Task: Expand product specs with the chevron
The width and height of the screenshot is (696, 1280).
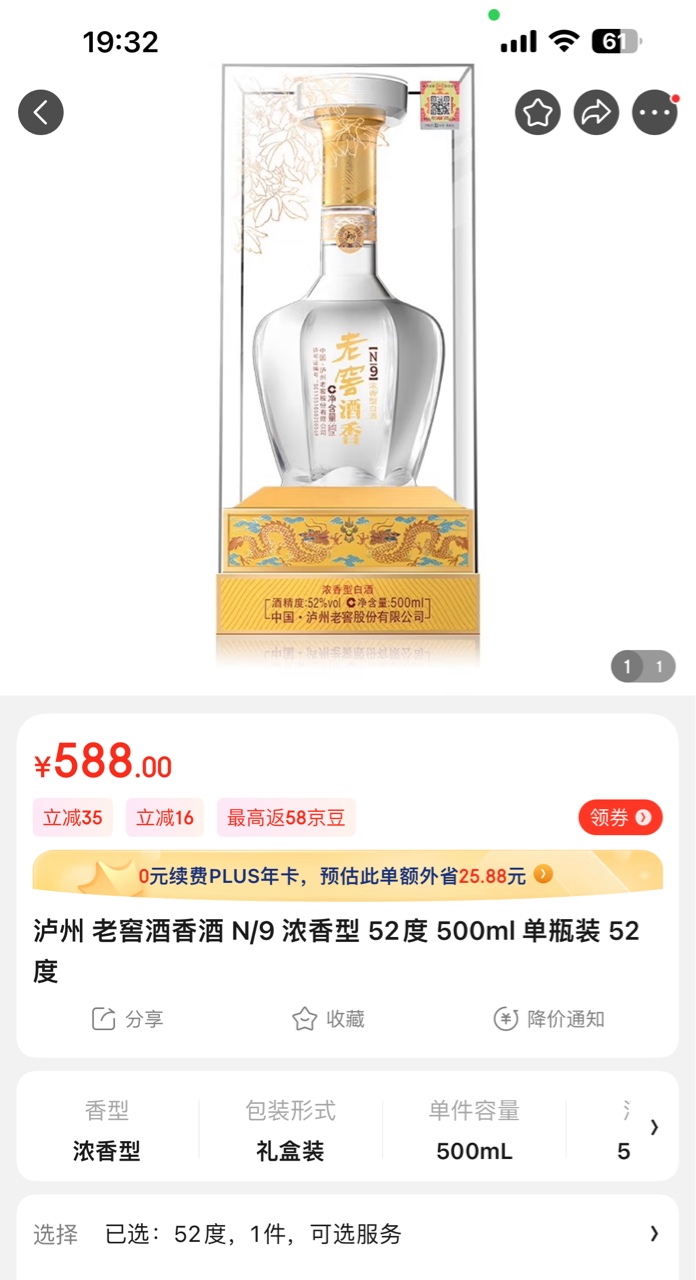Action: tap(654, 1127)
